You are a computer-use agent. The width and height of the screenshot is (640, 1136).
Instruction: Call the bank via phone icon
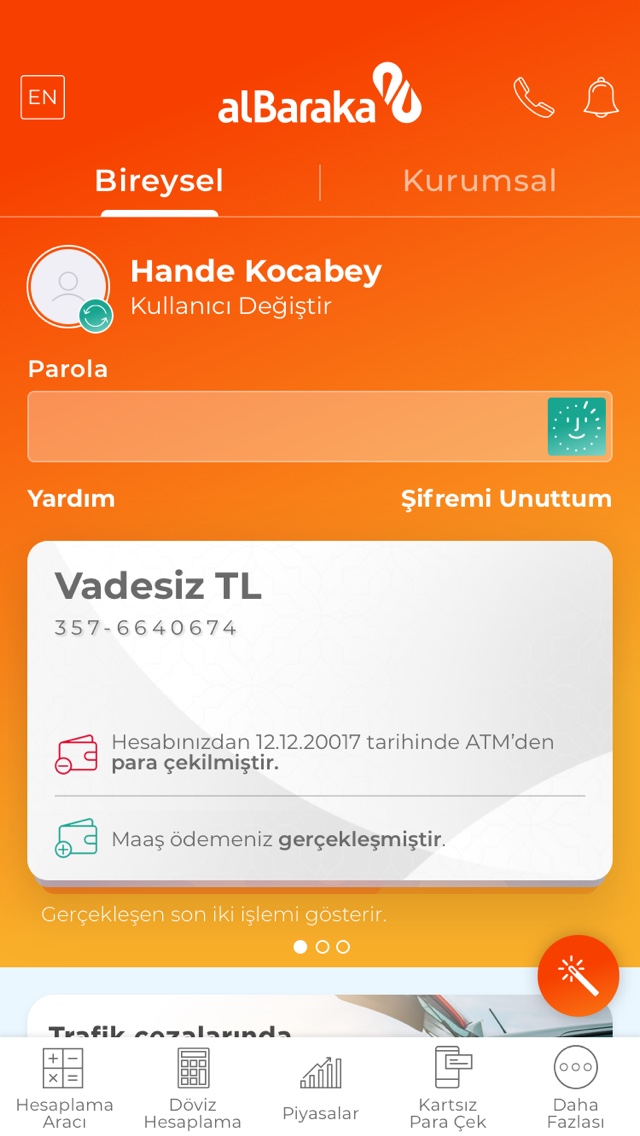tap(533, 98)
